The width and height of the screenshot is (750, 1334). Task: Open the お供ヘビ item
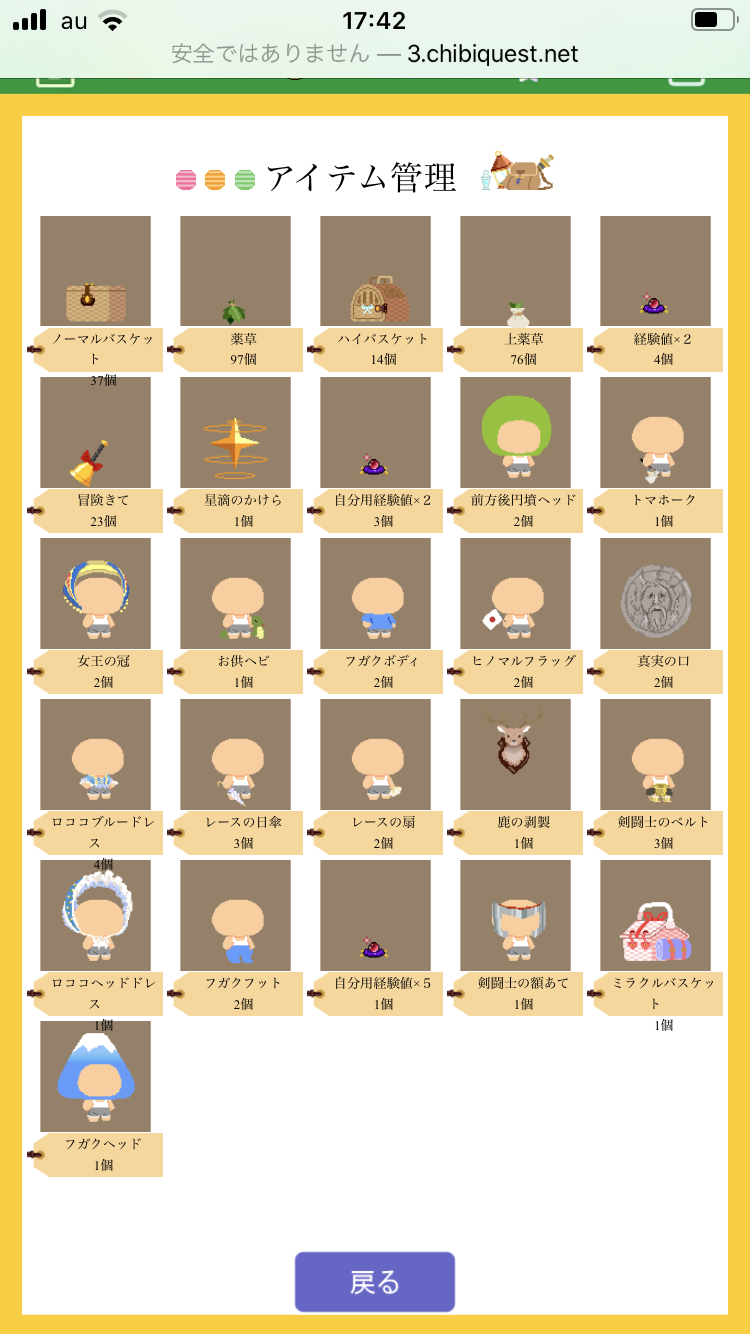(235, 593)
